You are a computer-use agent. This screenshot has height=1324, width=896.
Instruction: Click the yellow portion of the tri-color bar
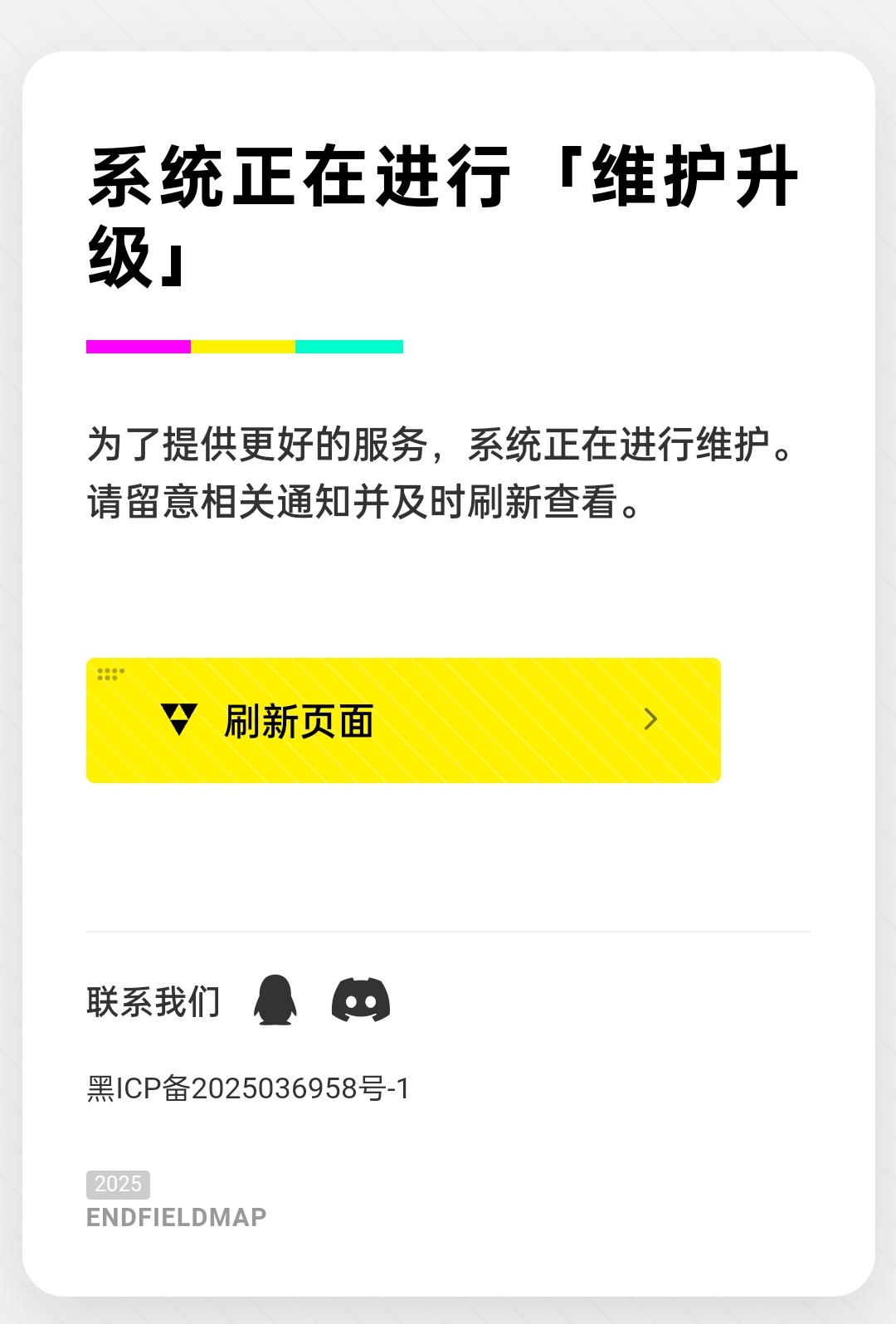(243, 346)
